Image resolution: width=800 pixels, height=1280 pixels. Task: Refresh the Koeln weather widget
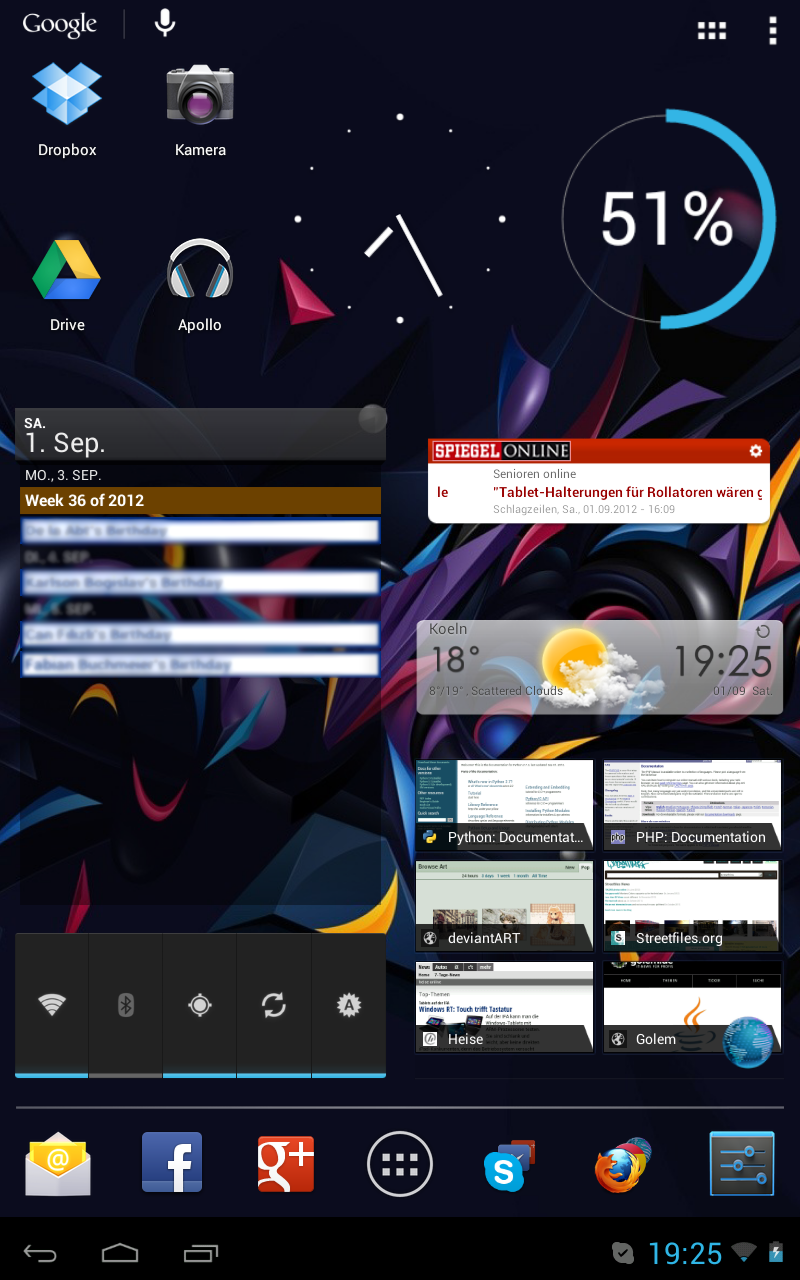tap(764, 631)
